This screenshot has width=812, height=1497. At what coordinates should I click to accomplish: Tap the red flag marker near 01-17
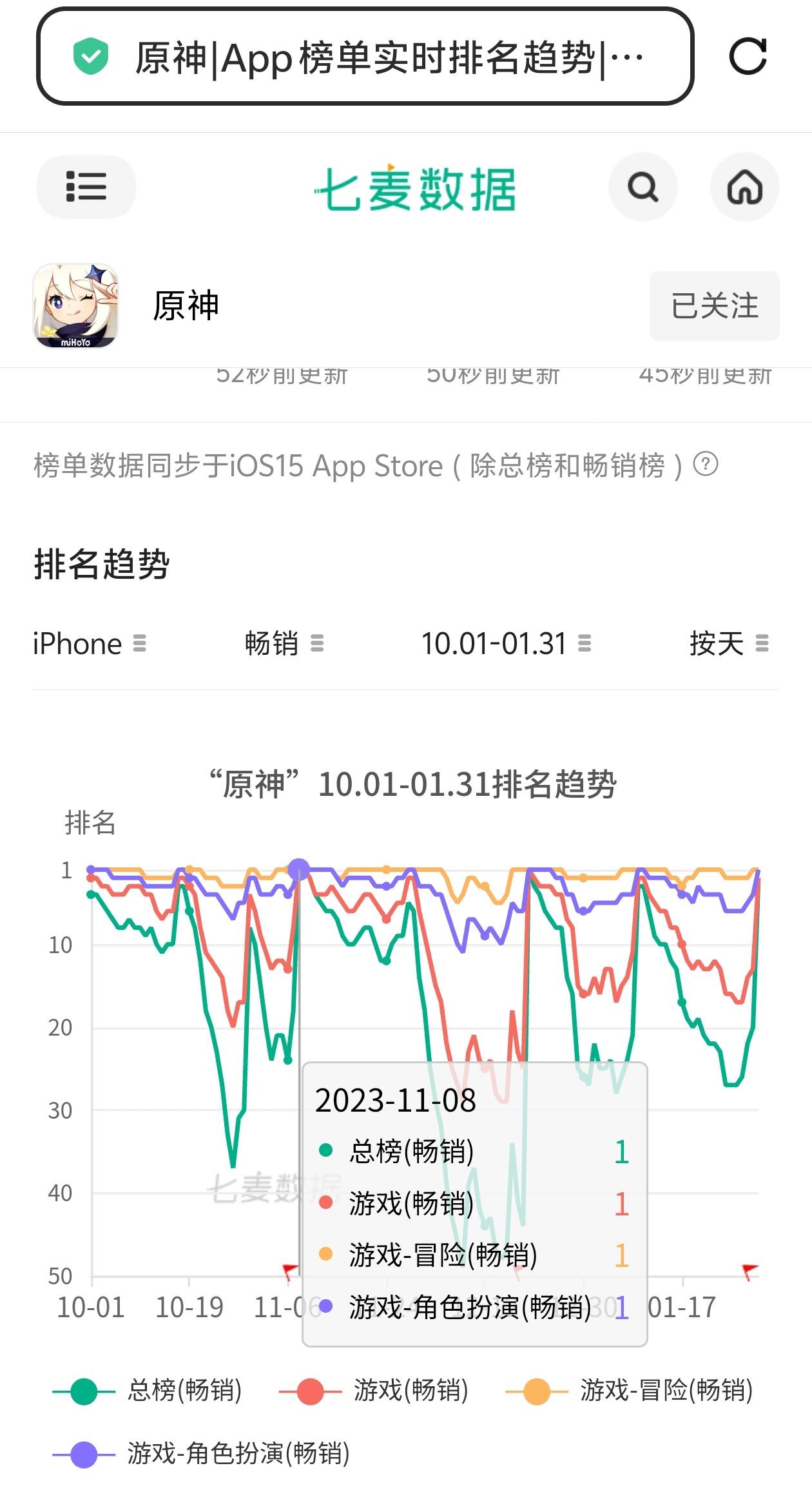coord(749,1271)
